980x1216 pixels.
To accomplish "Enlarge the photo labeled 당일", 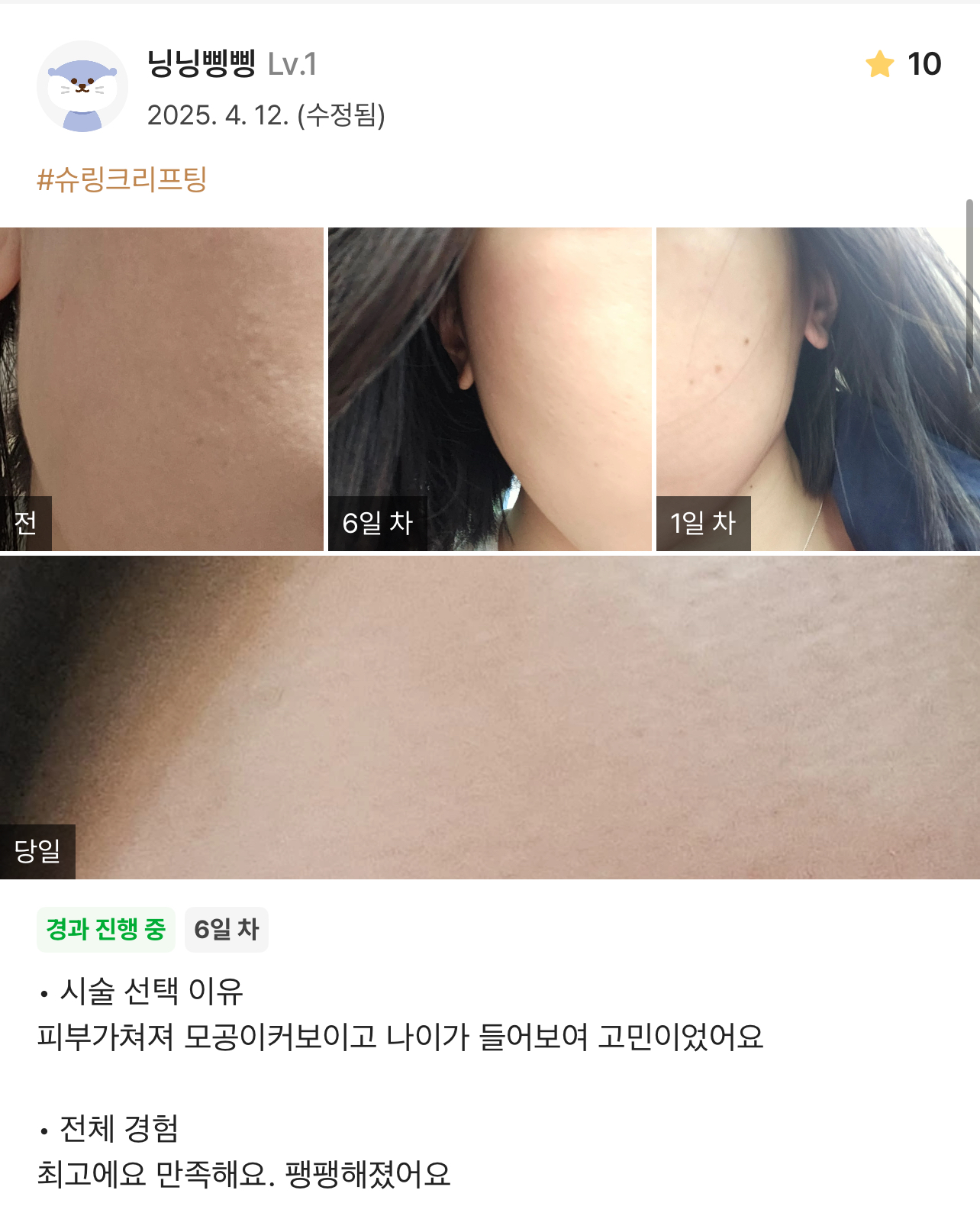I will pos(490,717).
